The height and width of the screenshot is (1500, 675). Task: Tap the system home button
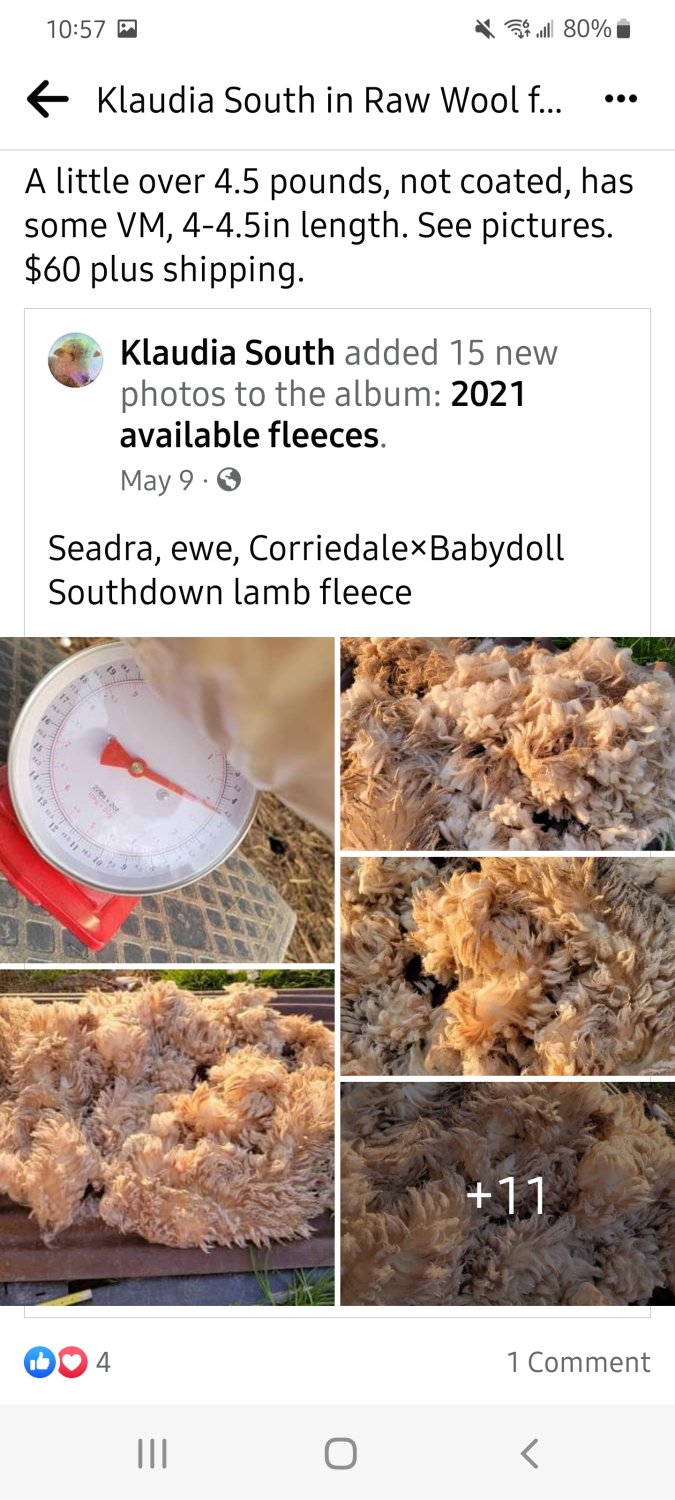340,1453
